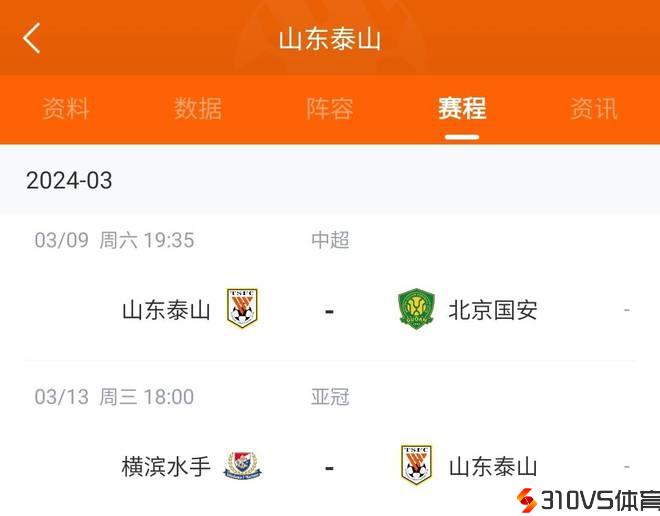The height and width of the screenshot is (516, 660).
Task: Open the 横滨水手 vs 山东泰山 match
Action: (330, 466)
